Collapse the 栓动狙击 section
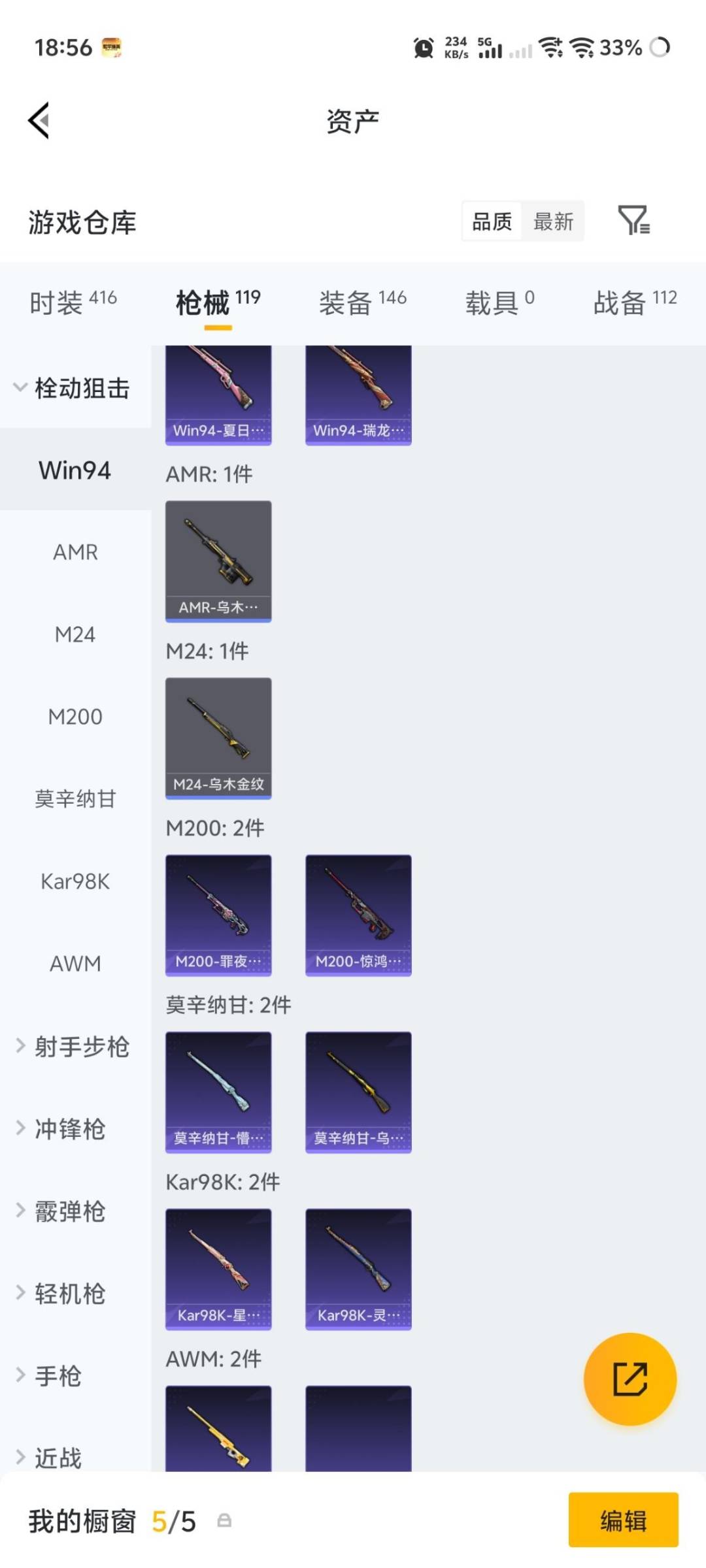The height and width of the screenshot is (1568, 706). (78, 388)
